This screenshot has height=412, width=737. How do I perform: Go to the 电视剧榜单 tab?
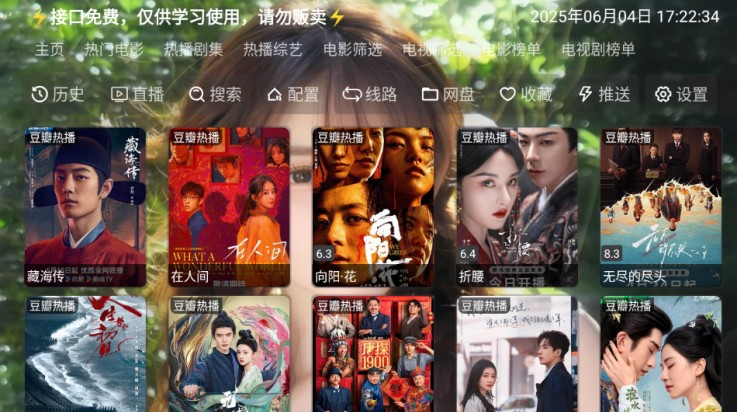click(x=597, y=49)
